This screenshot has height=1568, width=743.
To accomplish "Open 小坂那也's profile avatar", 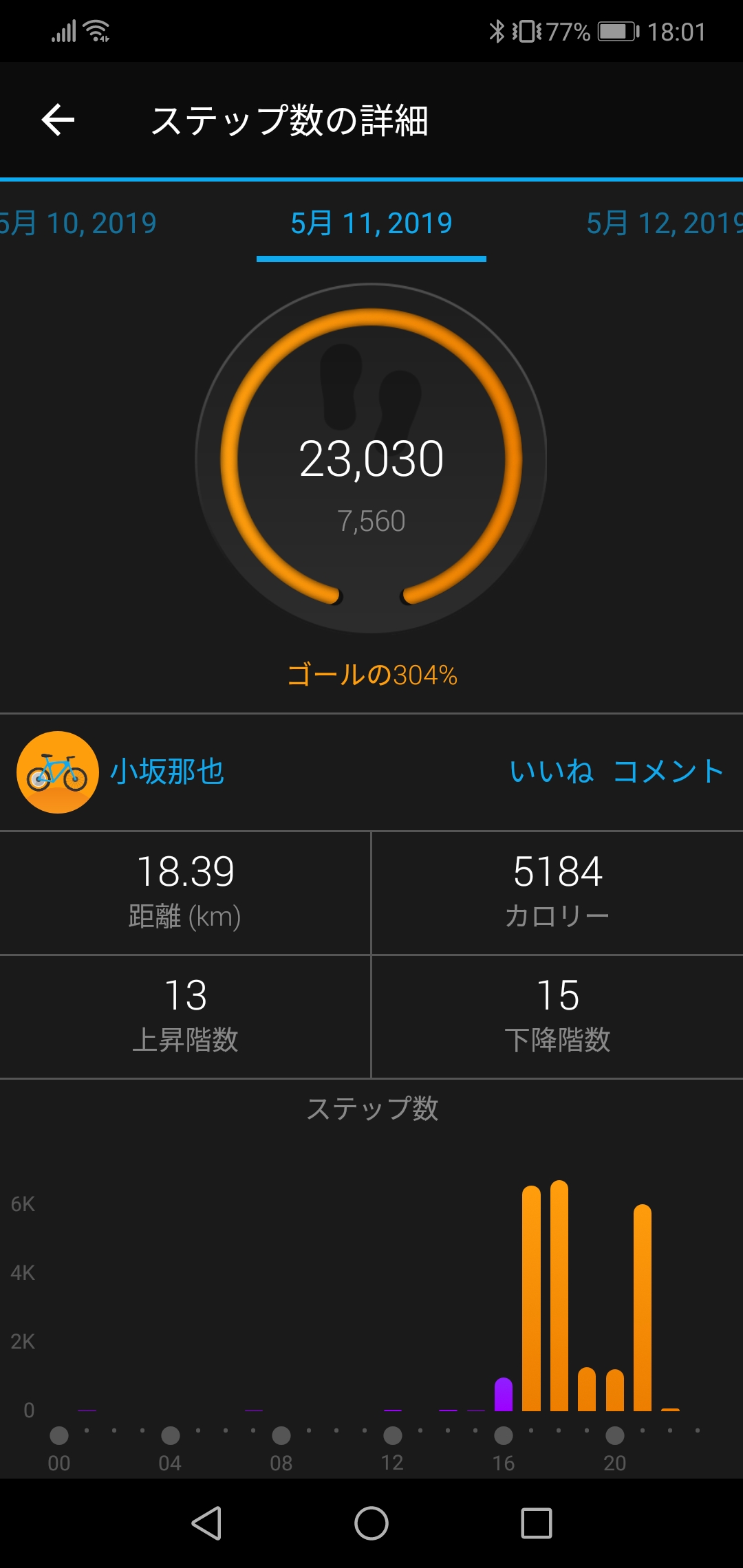I will pyautogui.click(x=58, y=772).
